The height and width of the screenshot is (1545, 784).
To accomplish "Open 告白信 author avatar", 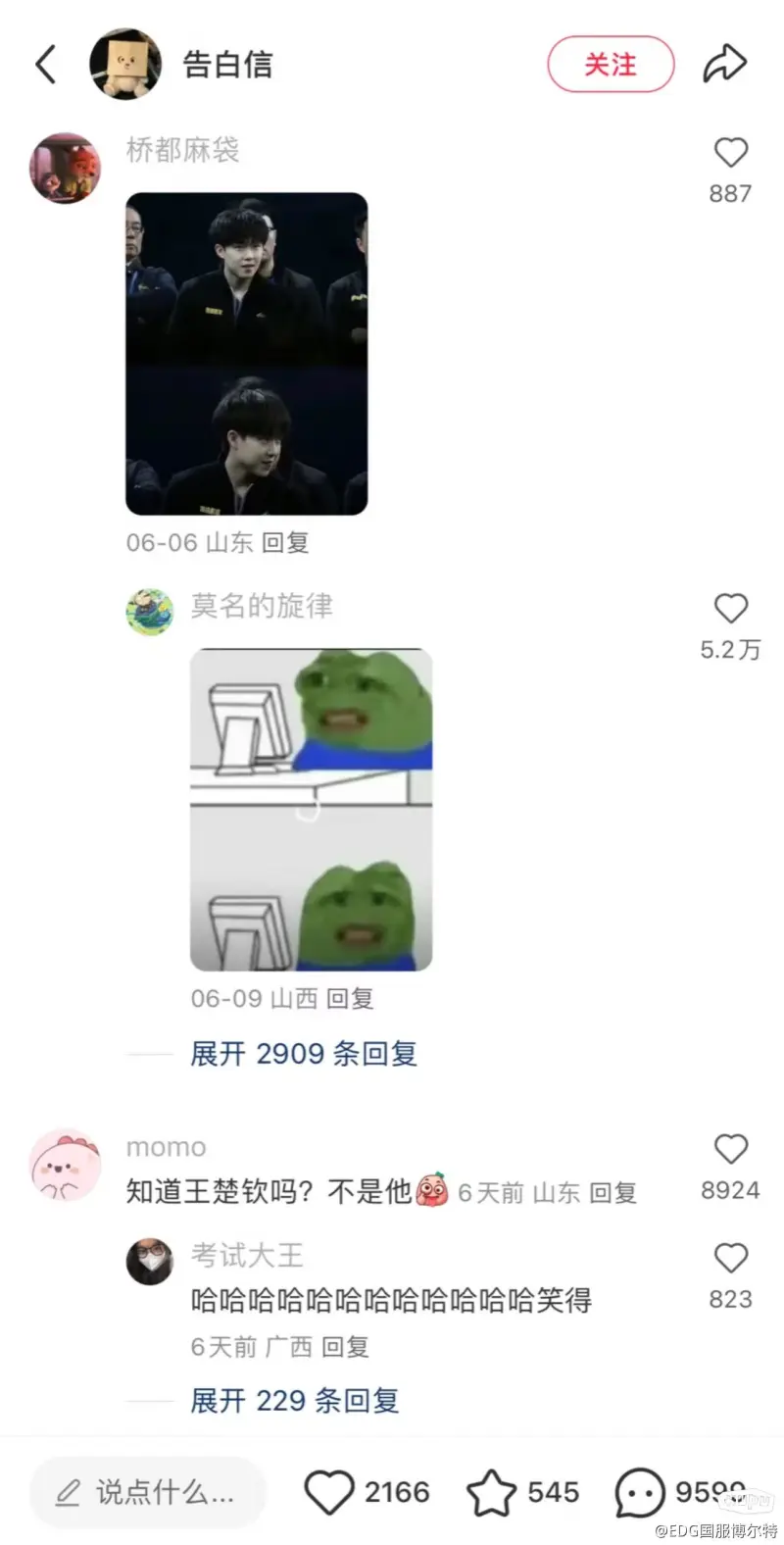I will (125, 65).
